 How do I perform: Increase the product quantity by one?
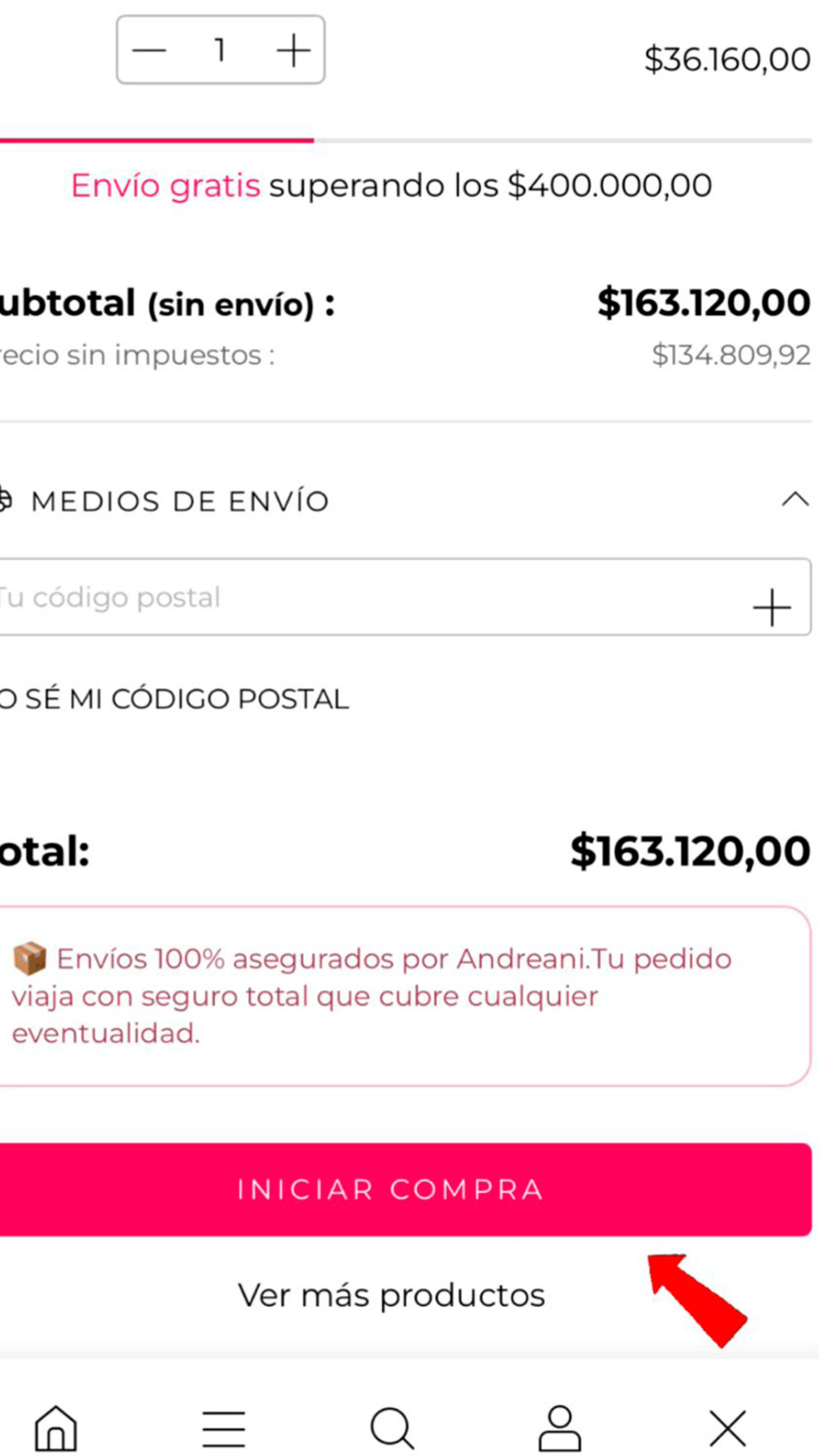(293, 50)
